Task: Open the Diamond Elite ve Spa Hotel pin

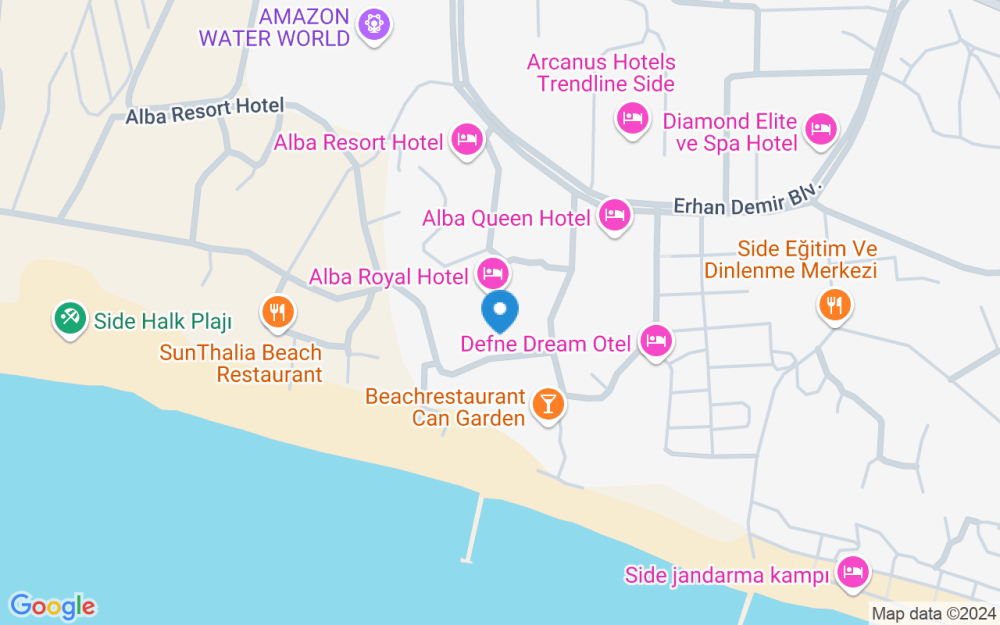Action: 822,128
